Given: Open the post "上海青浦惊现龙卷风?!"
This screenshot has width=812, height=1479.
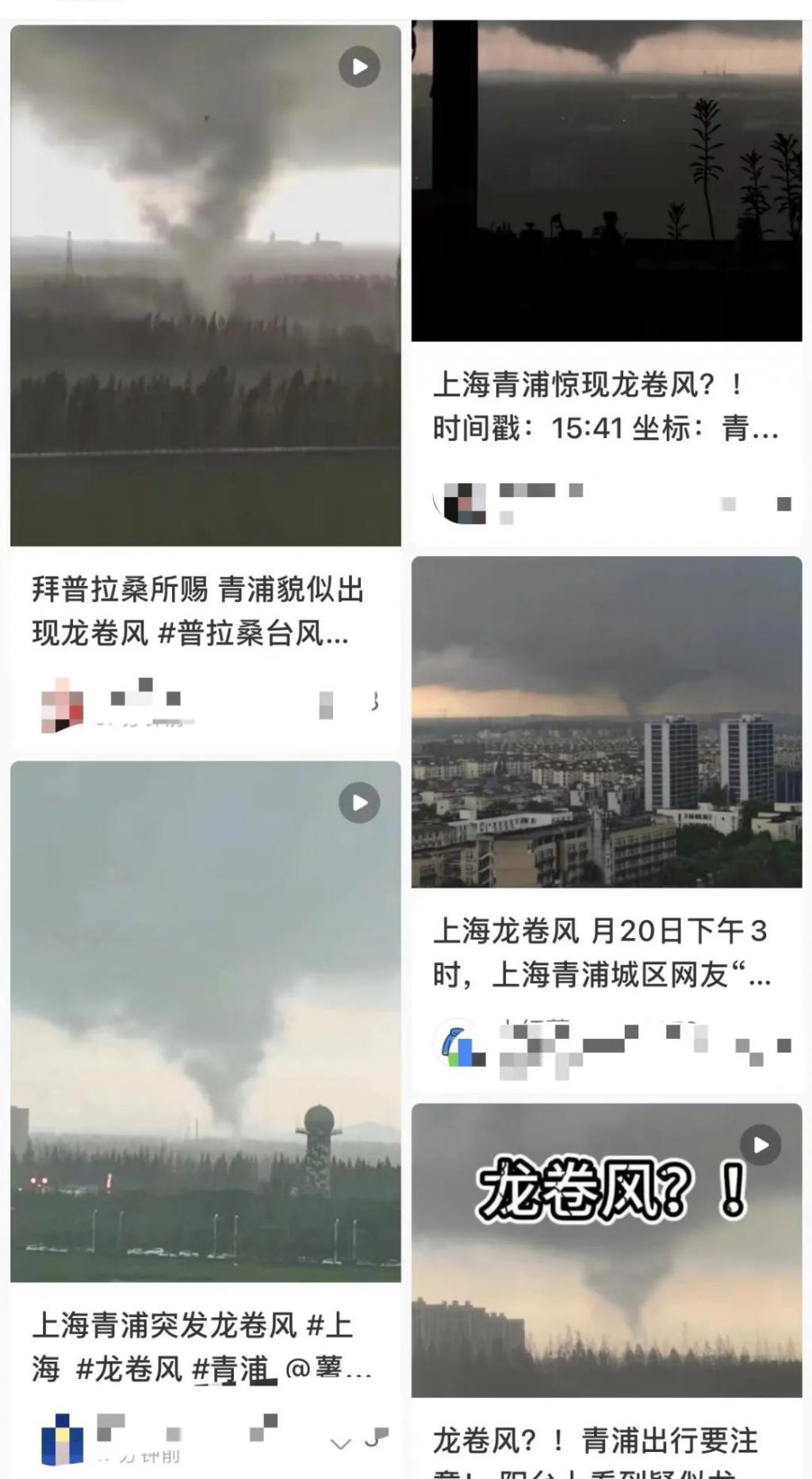Looking at the screenshot, I should tap(606, 182).
